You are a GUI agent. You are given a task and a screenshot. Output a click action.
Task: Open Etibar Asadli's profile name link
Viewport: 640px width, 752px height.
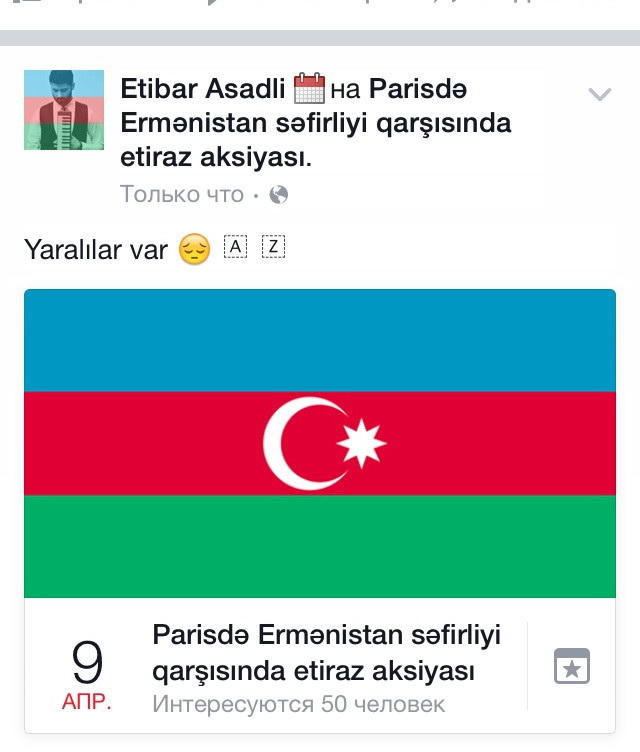204,89
